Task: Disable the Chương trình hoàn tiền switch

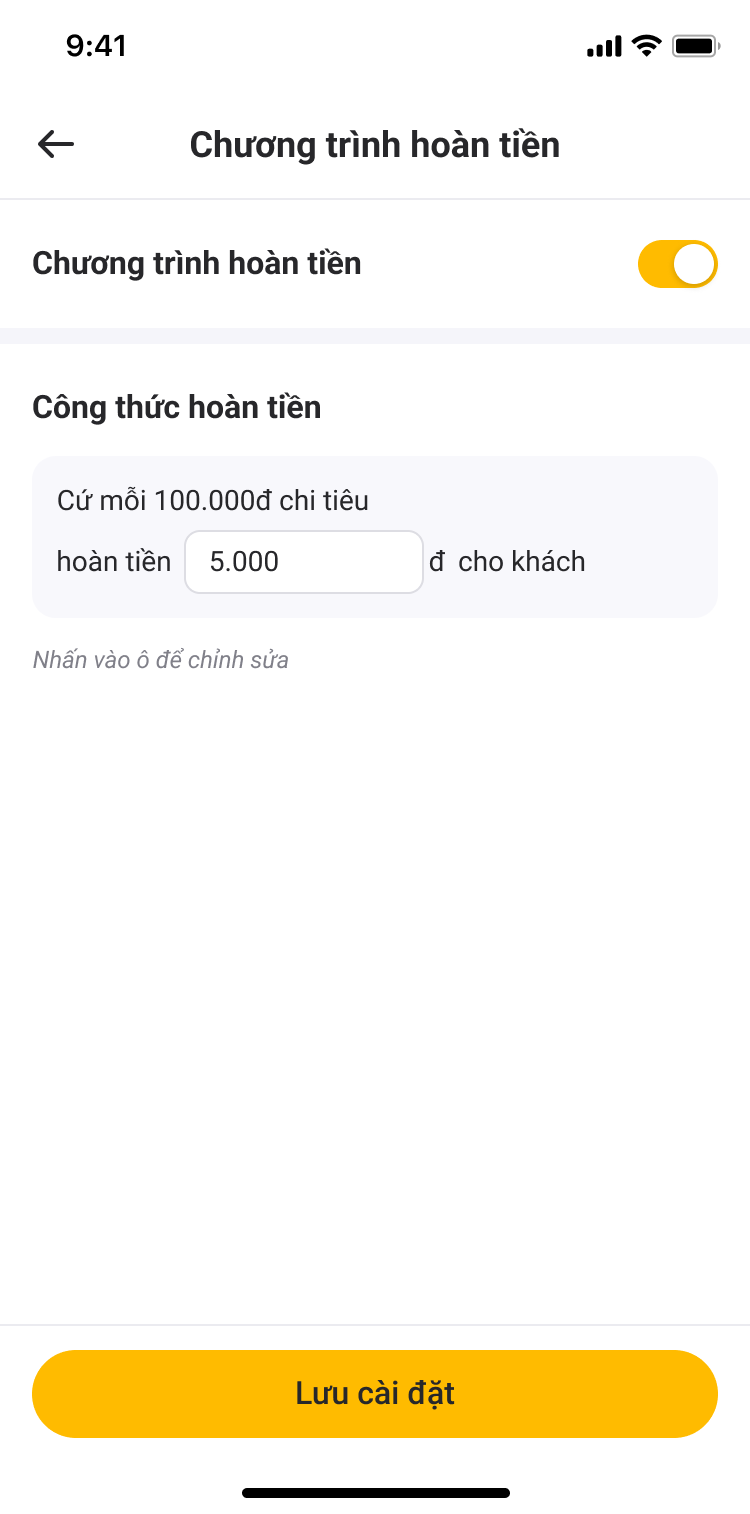Action: [677, 264]
